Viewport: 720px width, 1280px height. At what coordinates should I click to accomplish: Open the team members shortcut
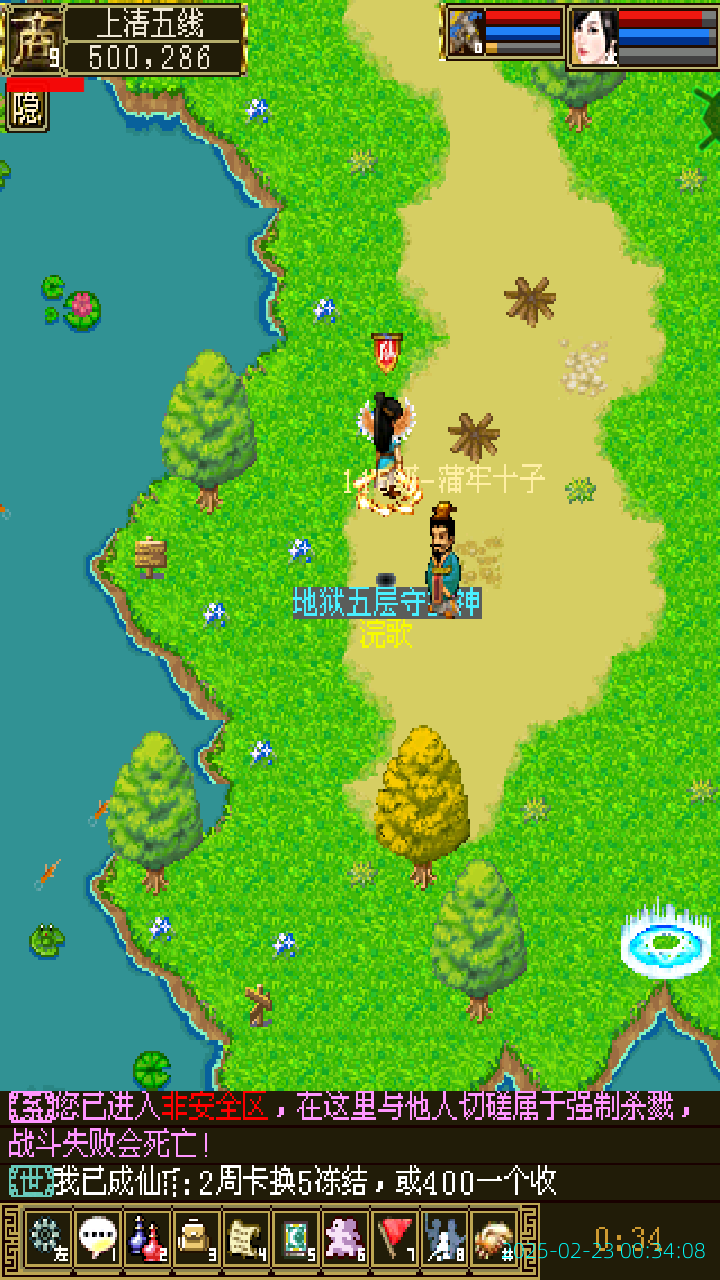[444, 1238]
